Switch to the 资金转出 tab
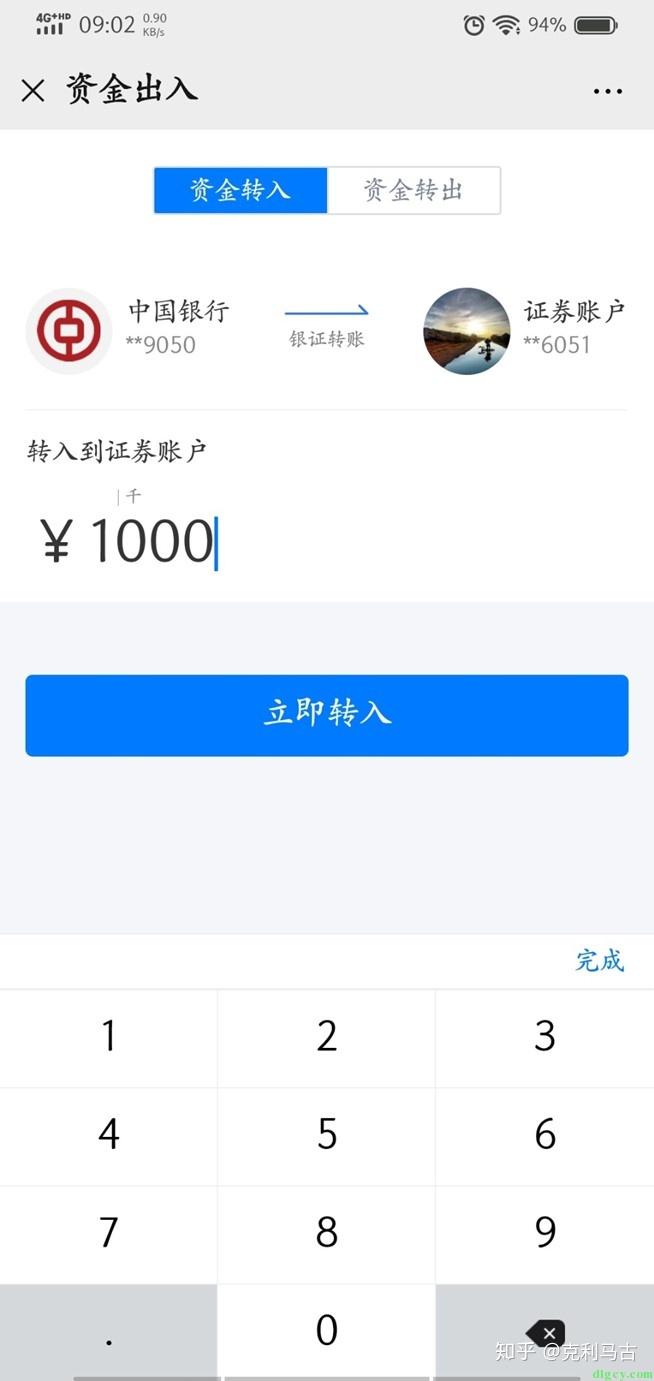The height and width of the screenshot is (1381, 654). coord(413,190)
